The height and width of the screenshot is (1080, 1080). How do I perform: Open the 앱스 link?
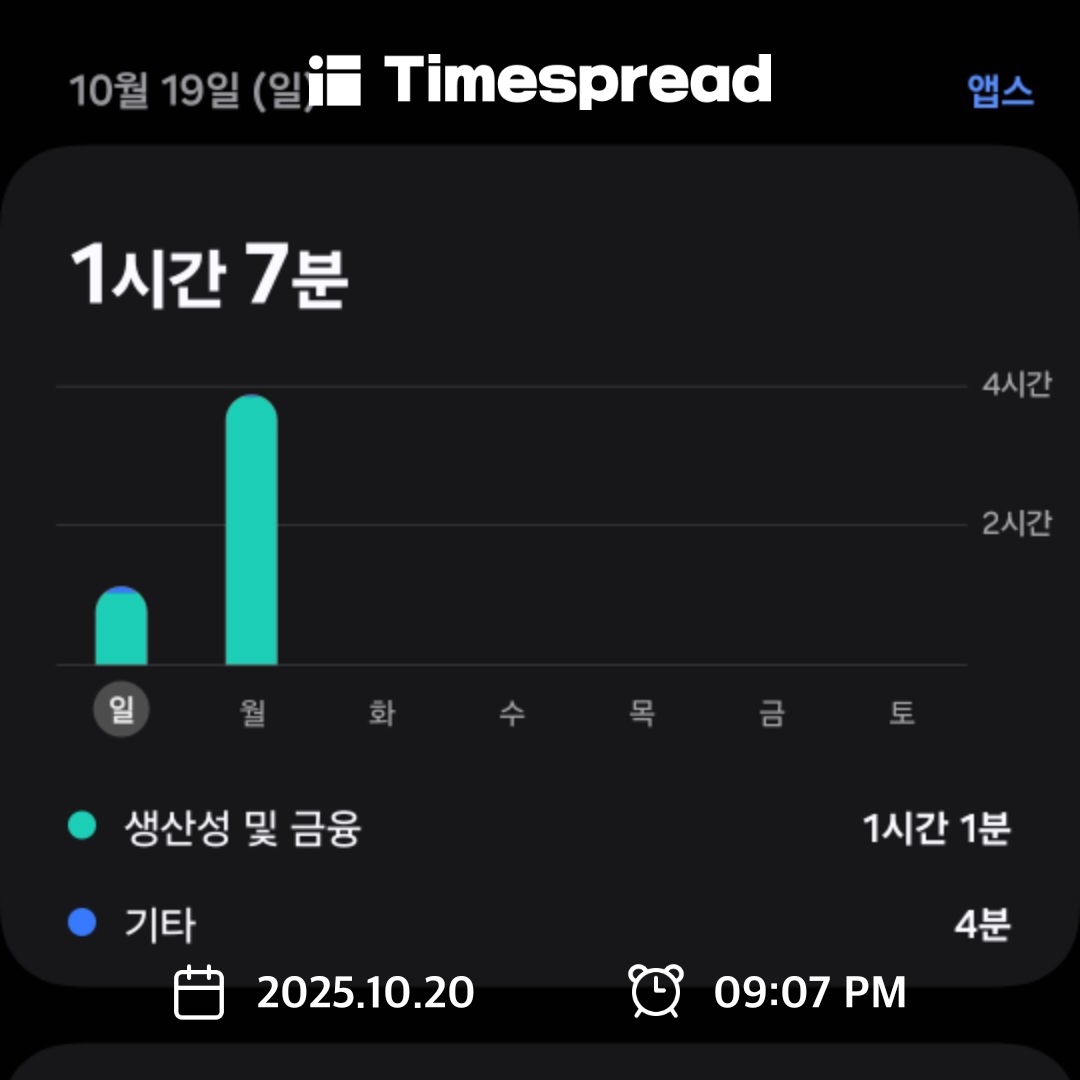[x=999, y=90]
